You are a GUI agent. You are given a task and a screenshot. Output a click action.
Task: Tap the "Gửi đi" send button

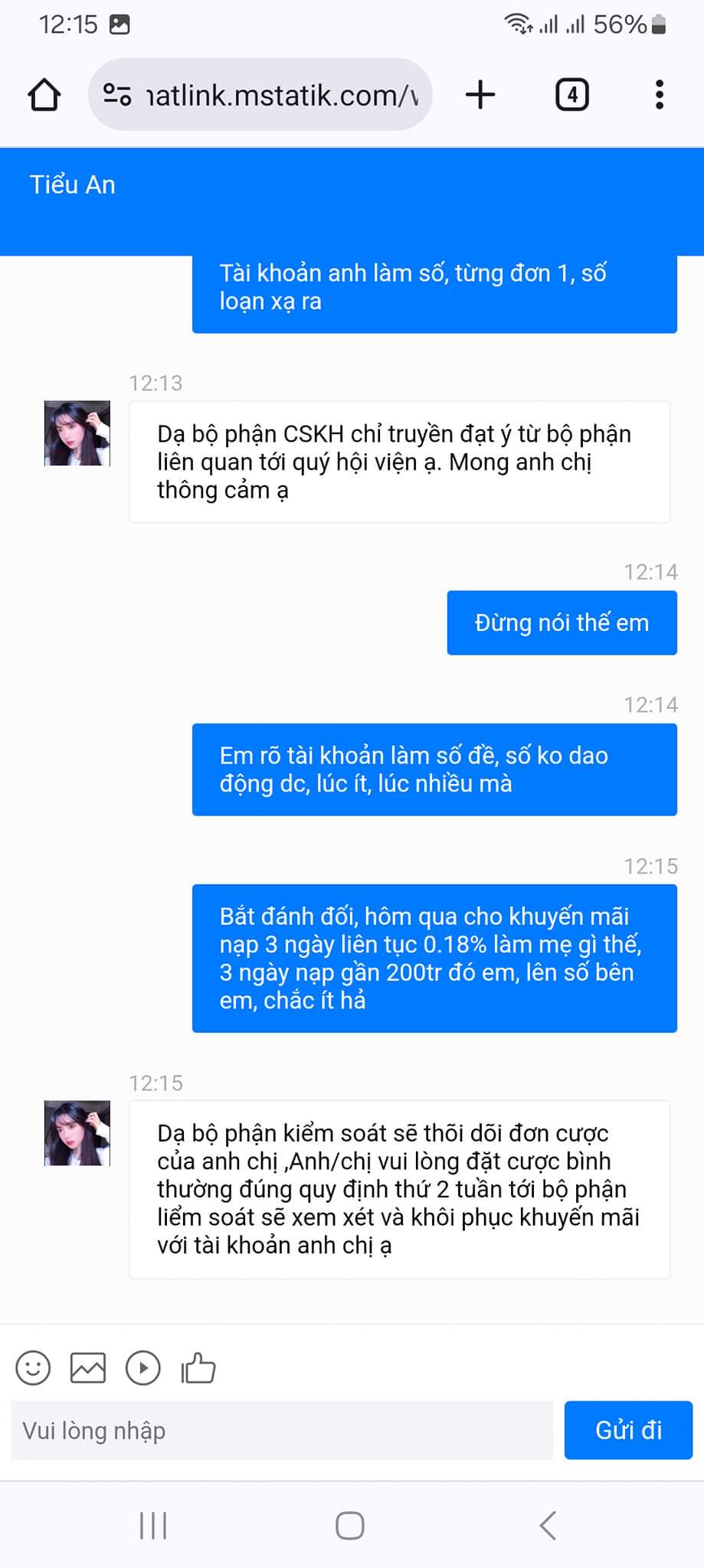coord(628,1430)
